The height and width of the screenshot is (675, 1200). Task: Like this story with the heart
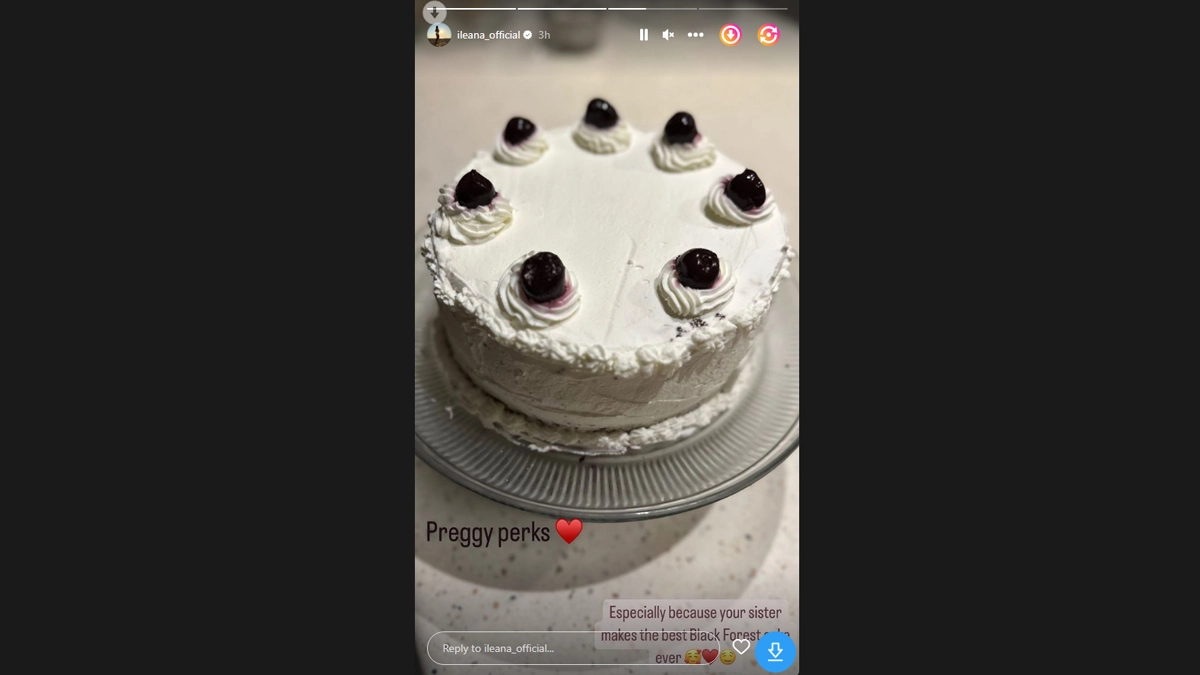point(741,647)
